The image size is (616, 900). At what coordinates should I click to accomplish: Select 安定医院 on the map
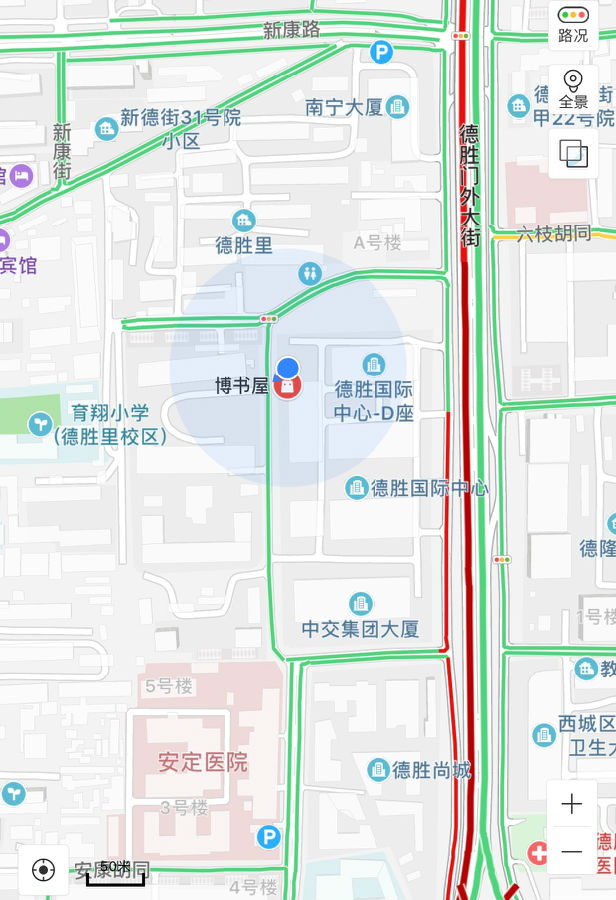pyautogui.click(x=203, y=762)
